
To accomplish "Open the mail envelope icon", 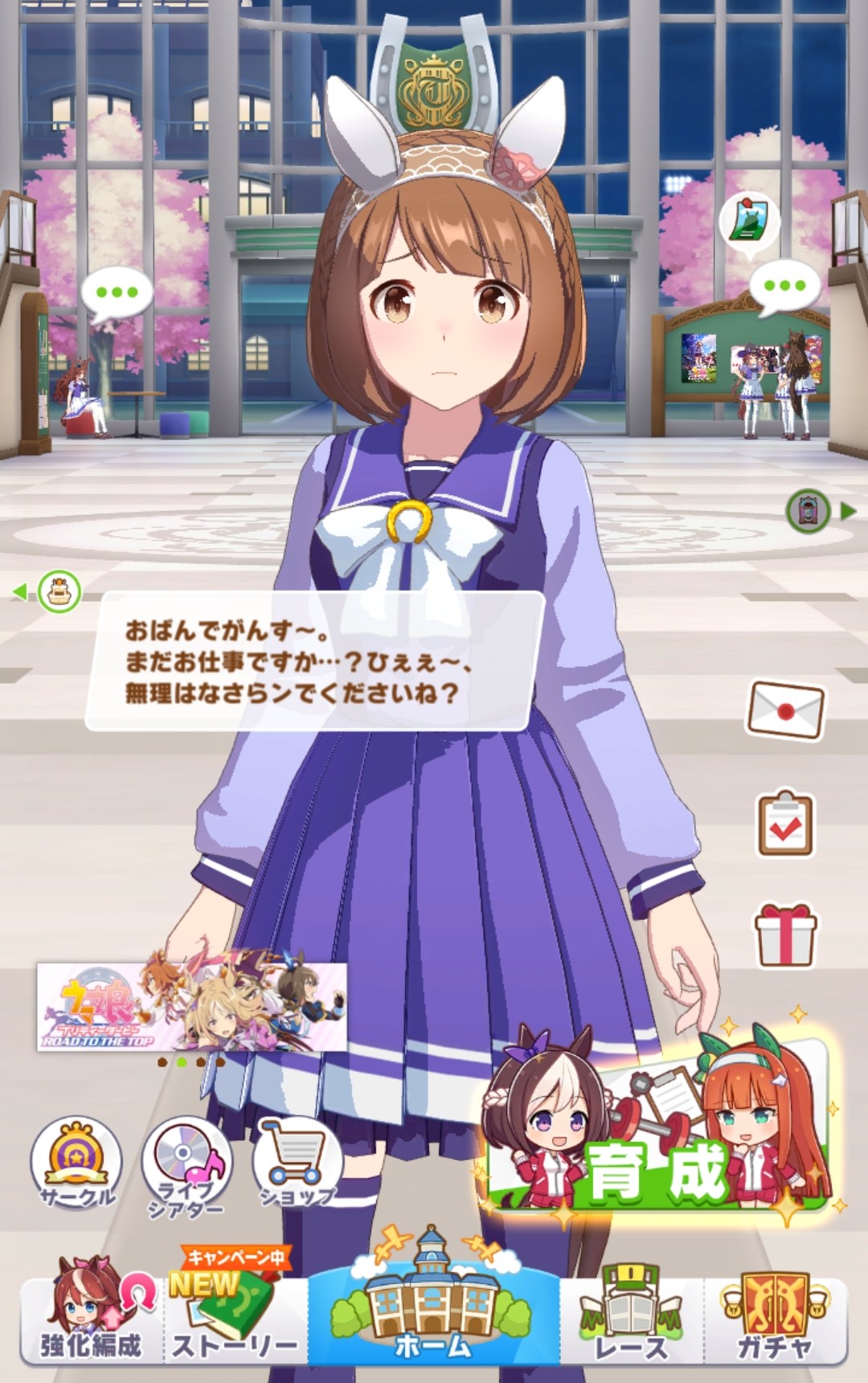I will coord(785,710).
